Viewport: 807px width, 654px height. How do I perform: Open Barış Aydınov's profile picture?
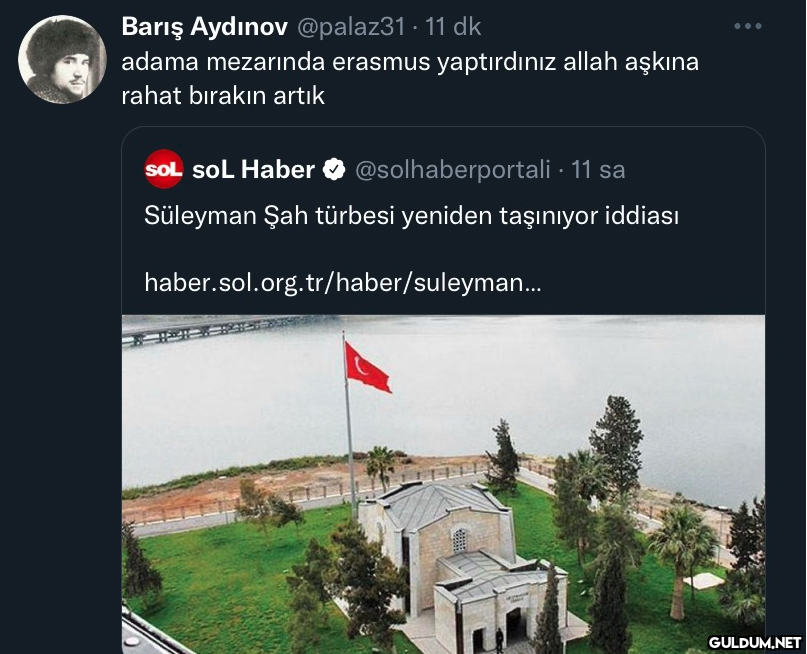click(x=62, y=60)
